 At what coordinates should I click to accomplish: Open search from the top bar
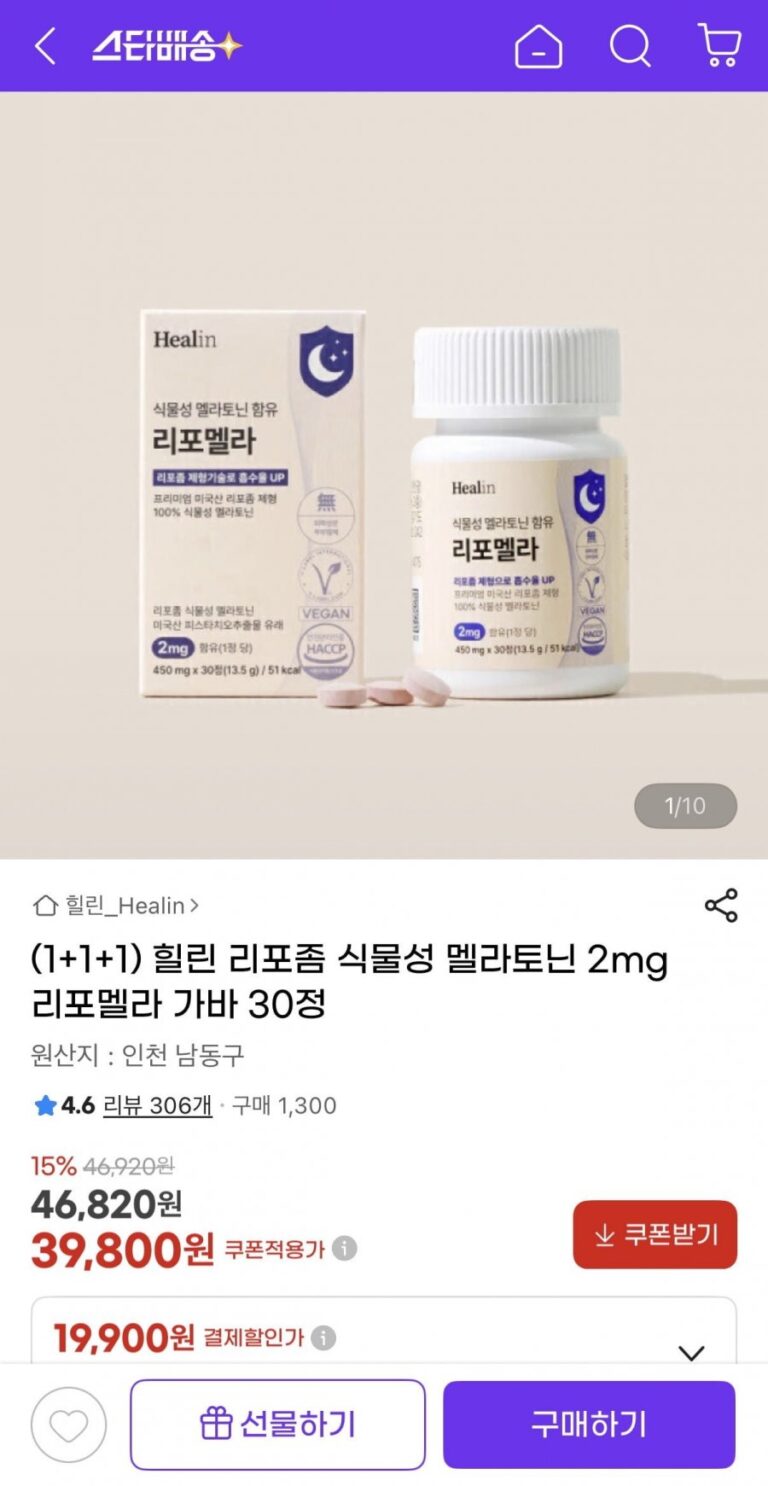click(630, 46)
